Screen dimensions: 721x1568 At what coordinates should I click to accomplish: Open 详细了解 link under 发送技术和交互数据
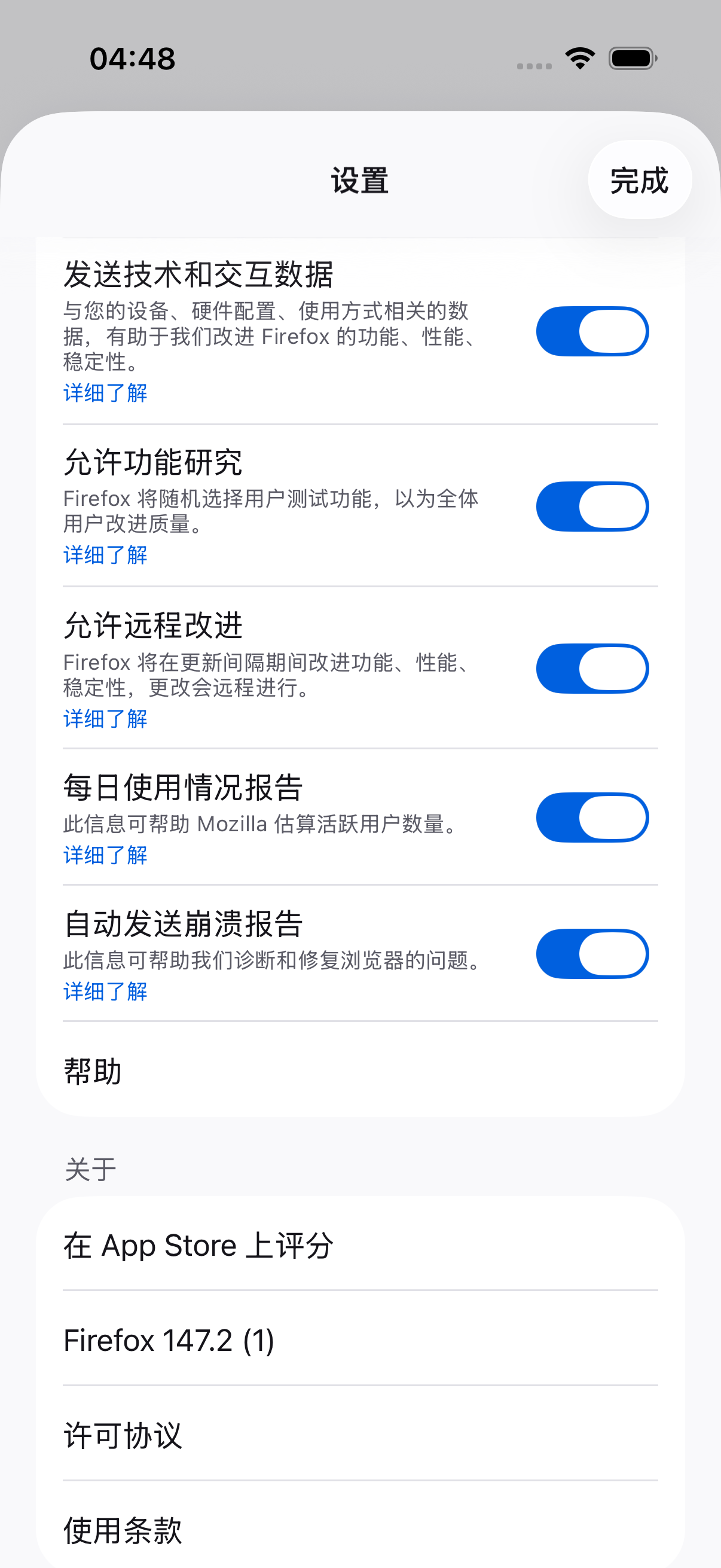click(105, 393)
